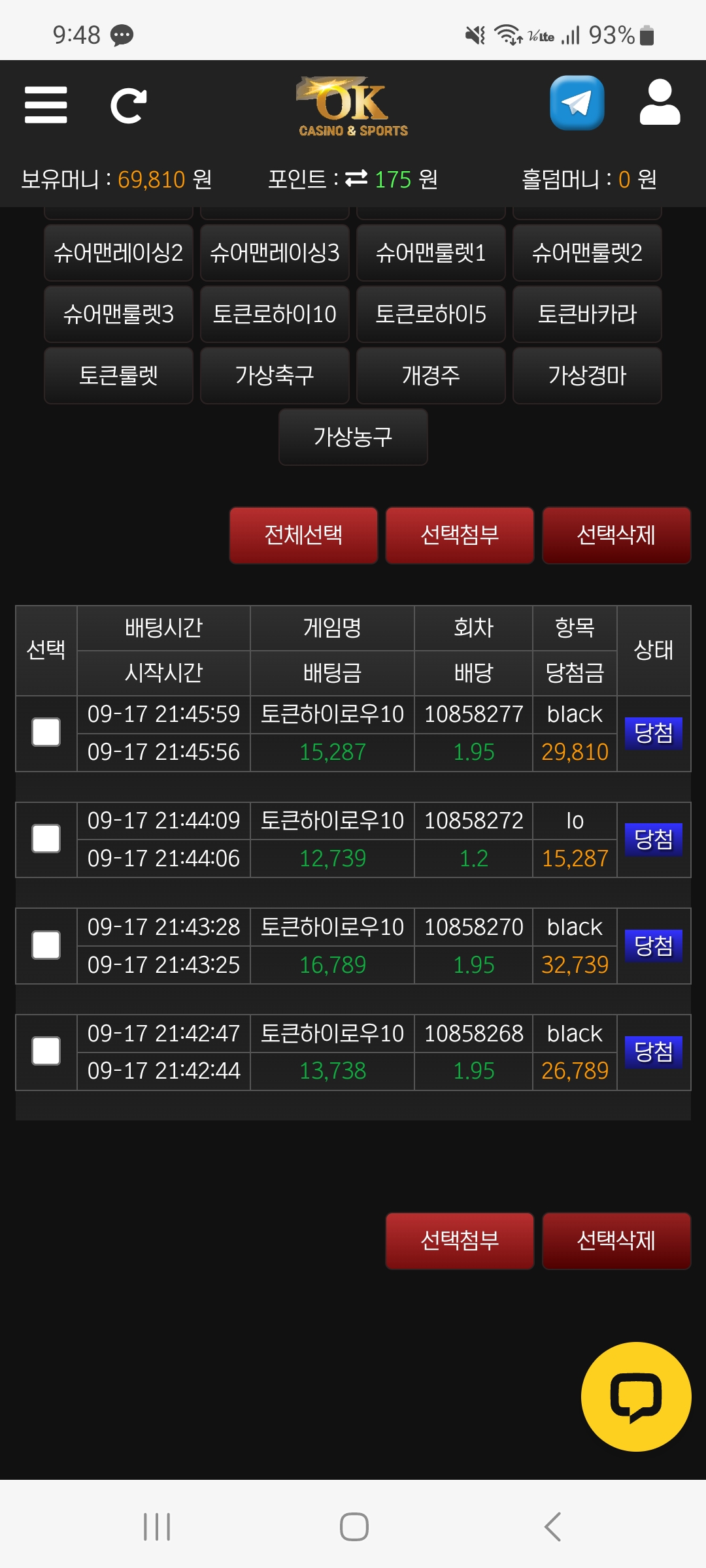Select the 가상축구 game filter
The image size is (706, 1568).
pos(275,376)
